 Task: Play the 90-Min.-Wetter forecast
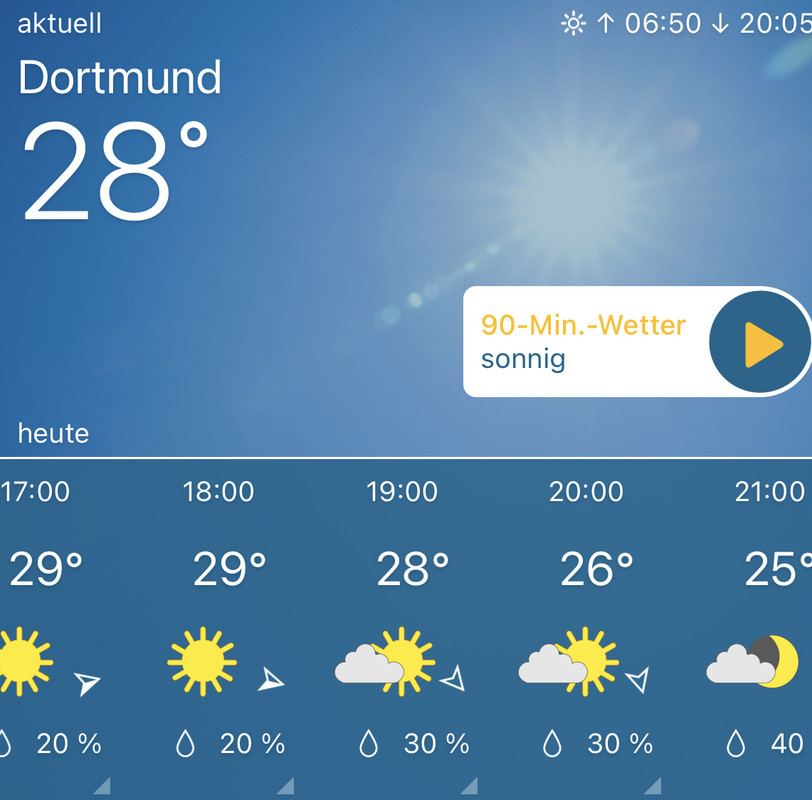click(x=759, y=343)
